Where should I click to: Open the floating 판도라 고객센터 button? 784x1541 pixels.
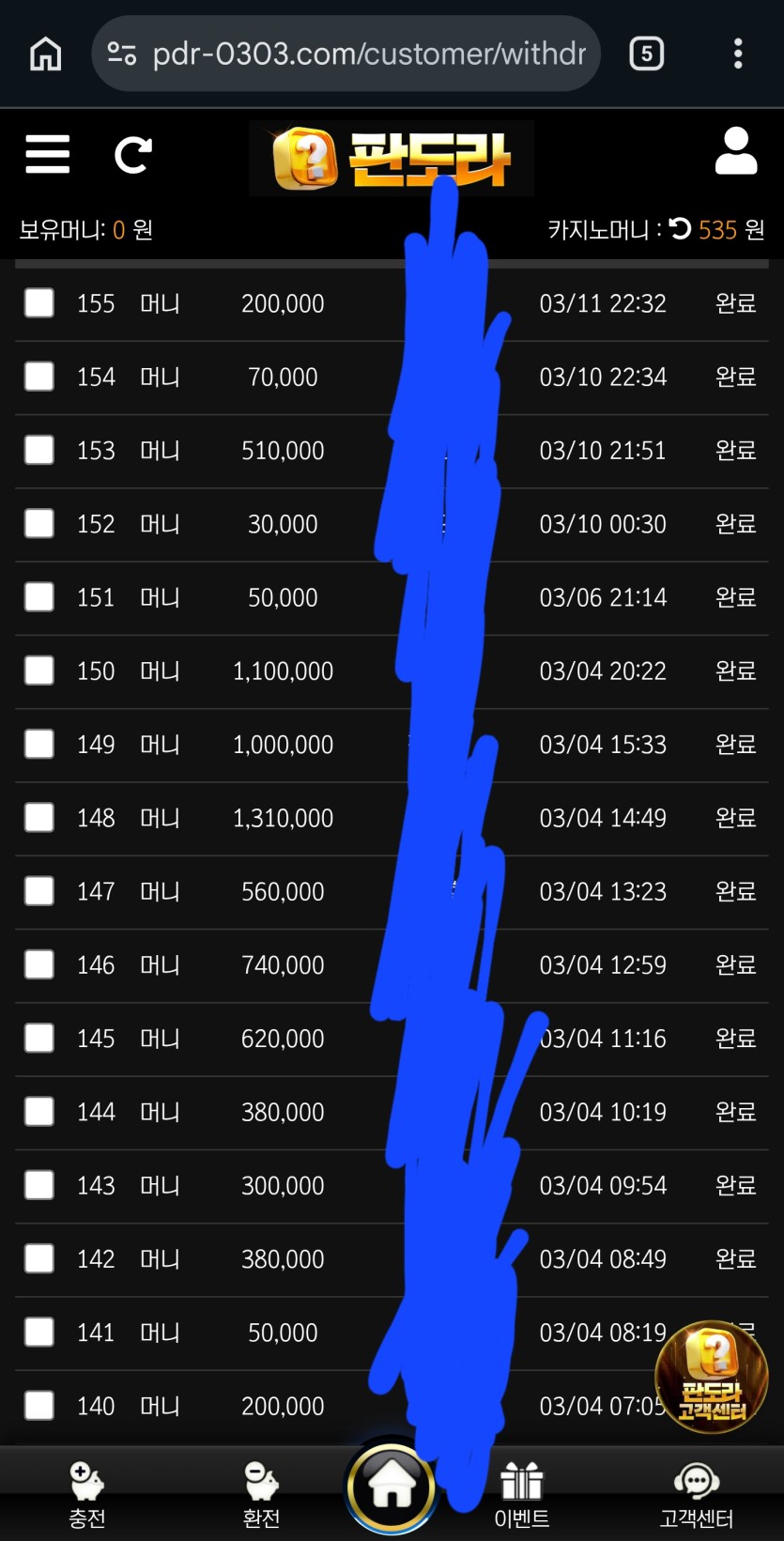711,1378
